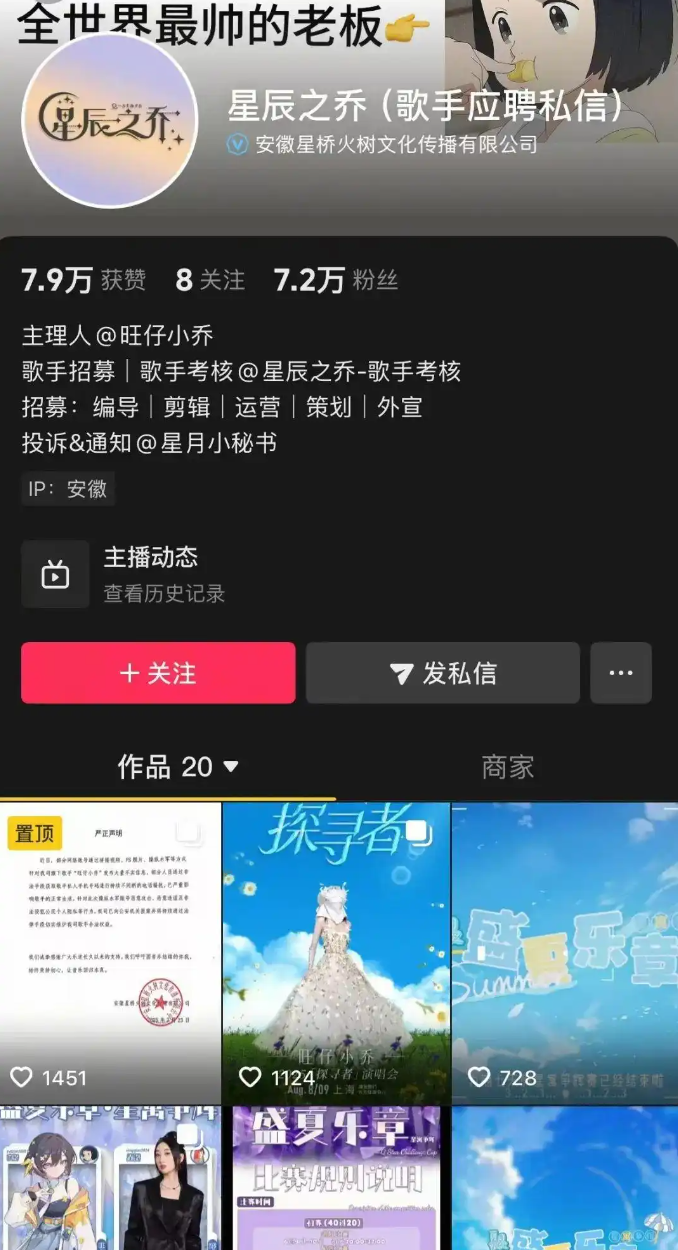Open the 探寻者 concert video with 1124 likes
The width and height of the screenshot is (678, 1250).
(336, 952)
